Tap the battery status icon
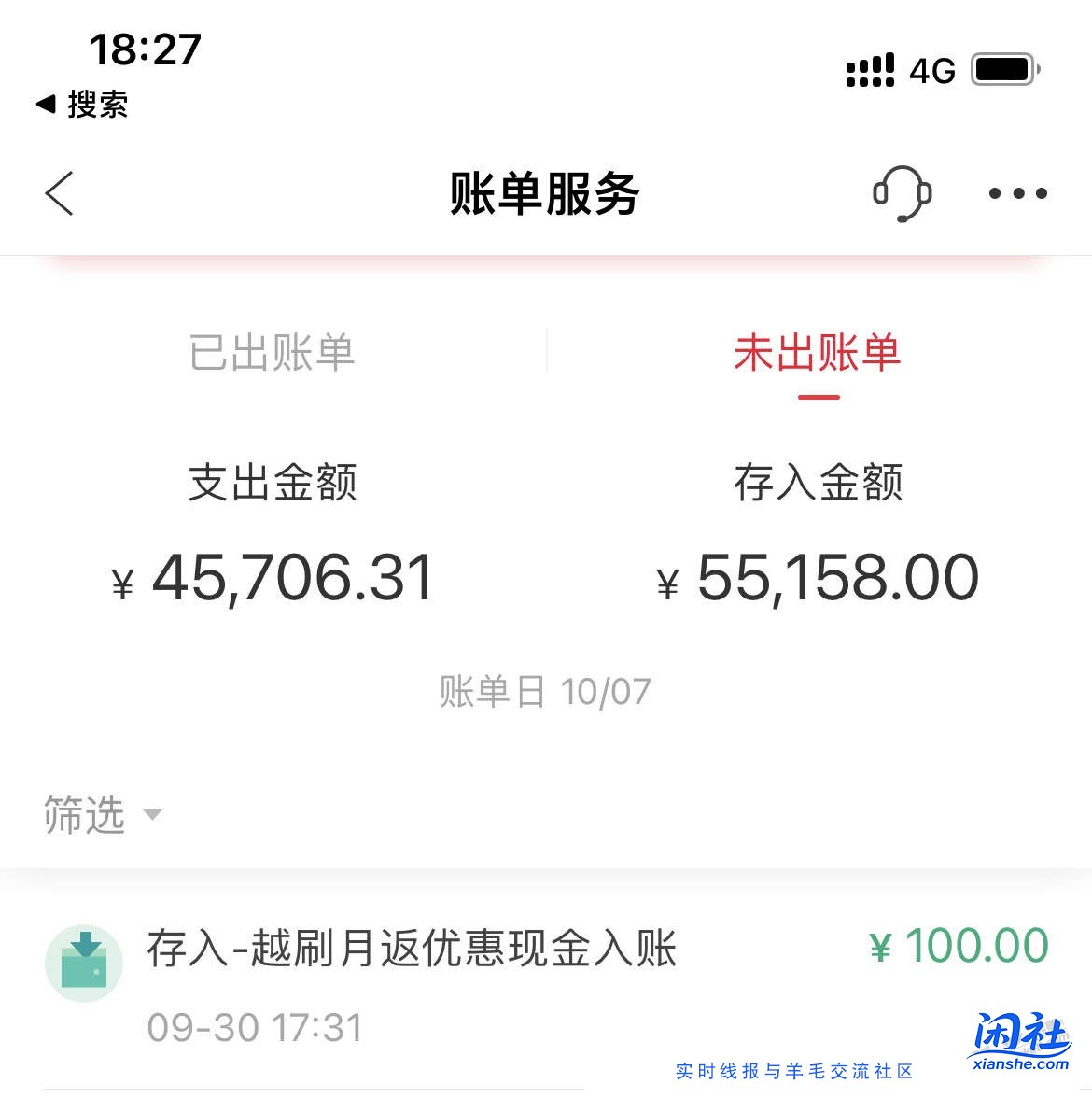This screenshot has width=1092, height=1098. coord(1001,68)
